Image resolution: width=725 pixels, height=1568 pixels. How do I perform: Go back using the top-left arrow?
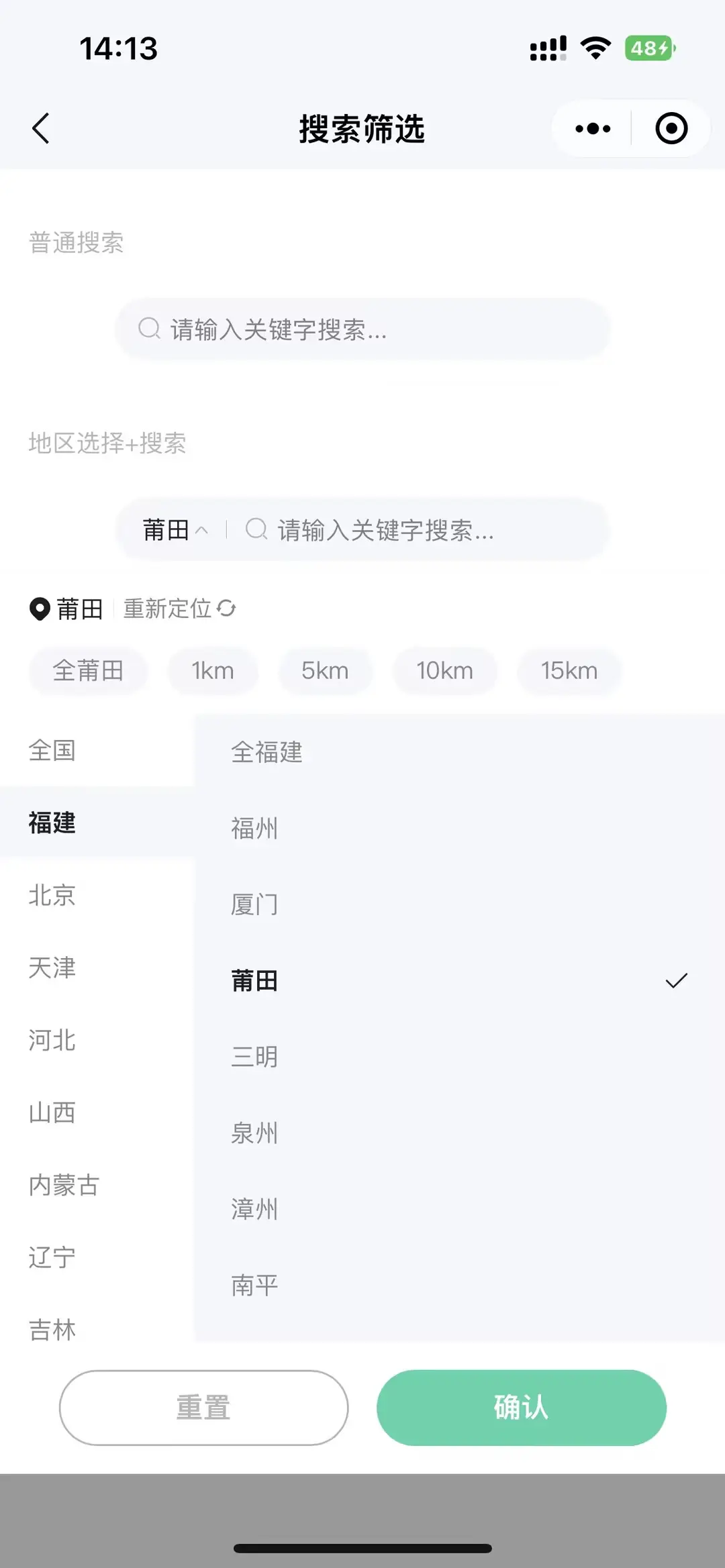coord(41,128)
